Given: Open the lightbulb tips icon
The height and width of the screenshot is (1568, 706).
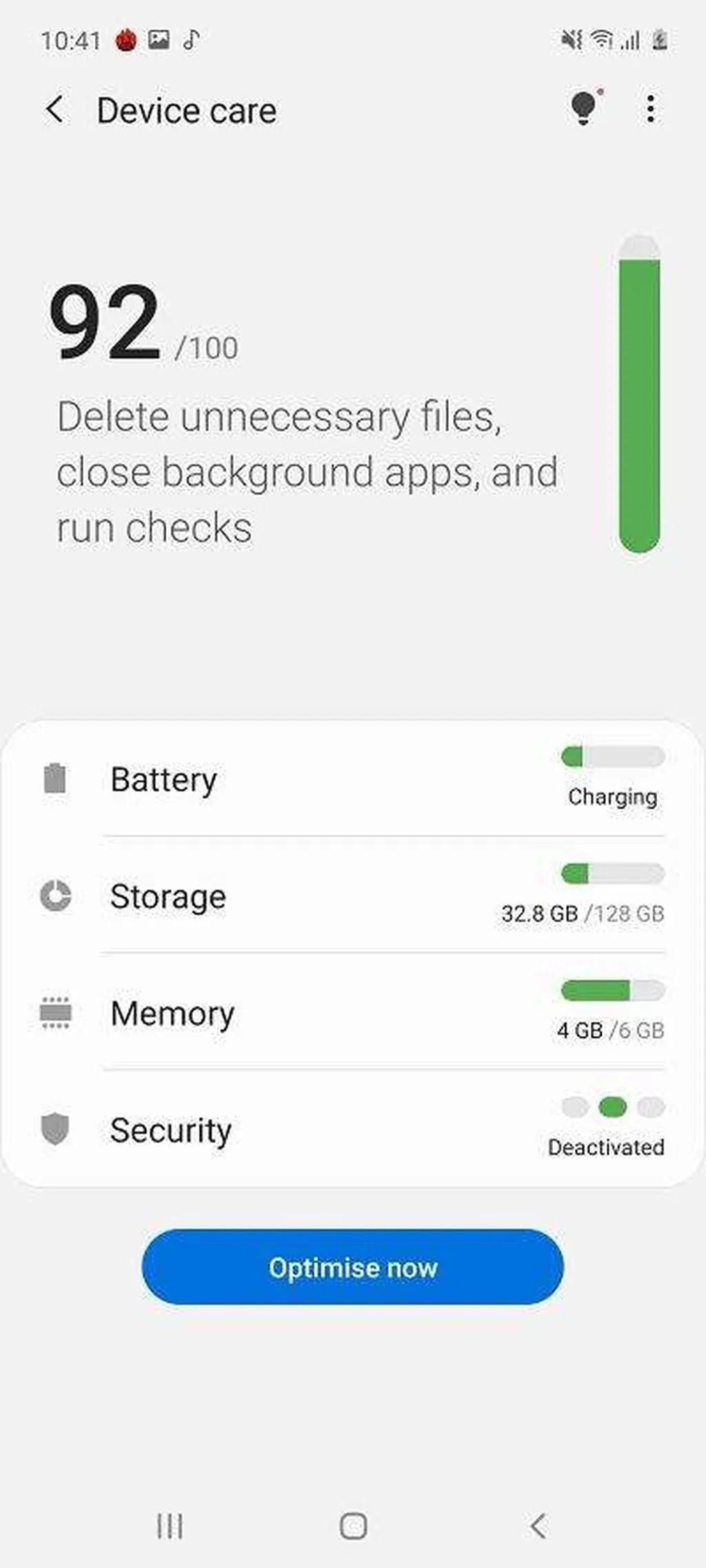Looking at the screenshot, I should pos(583,108).
